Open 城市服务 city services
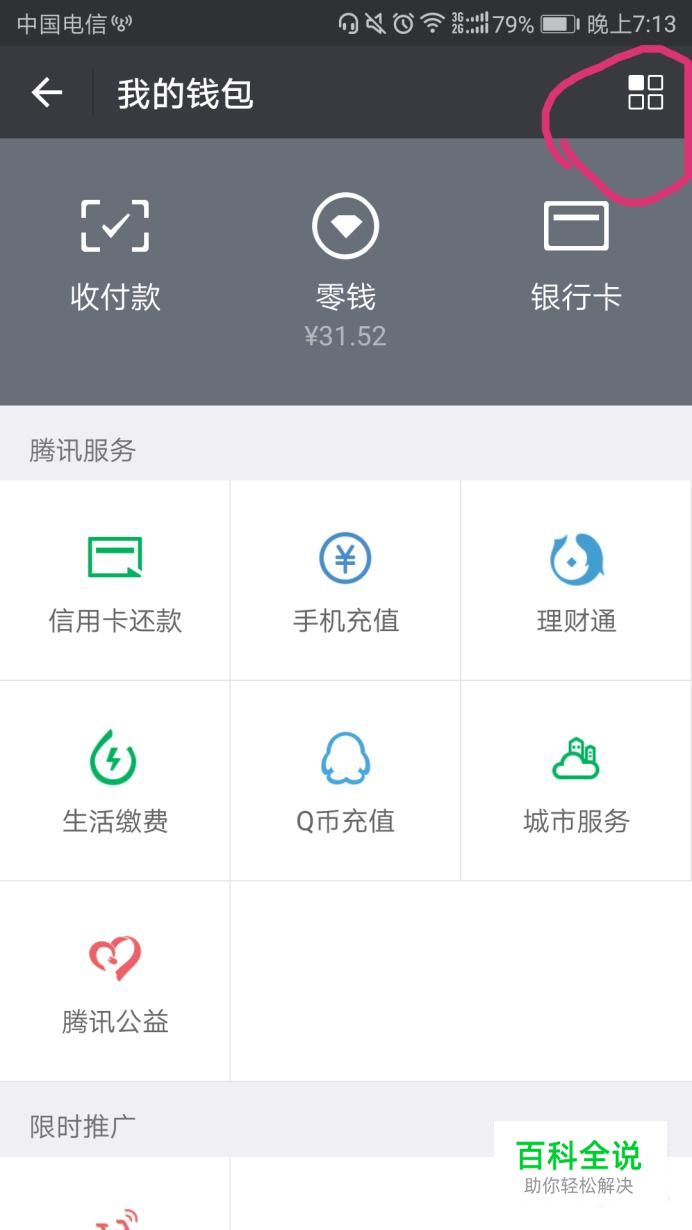This screenshot has height=1230, width=692. (x=576, y=781)
